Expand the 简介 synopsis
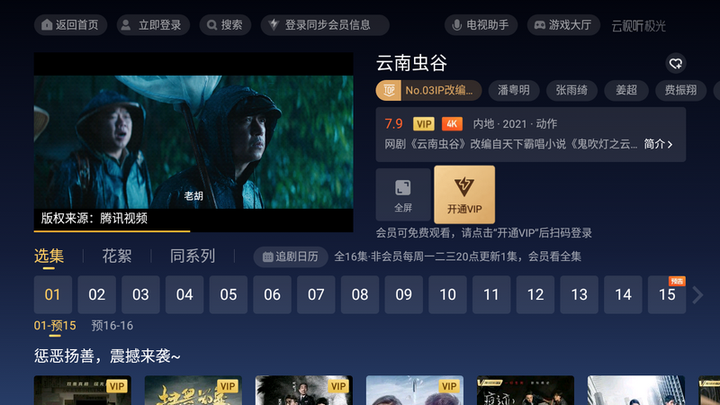 coord(658,144)
